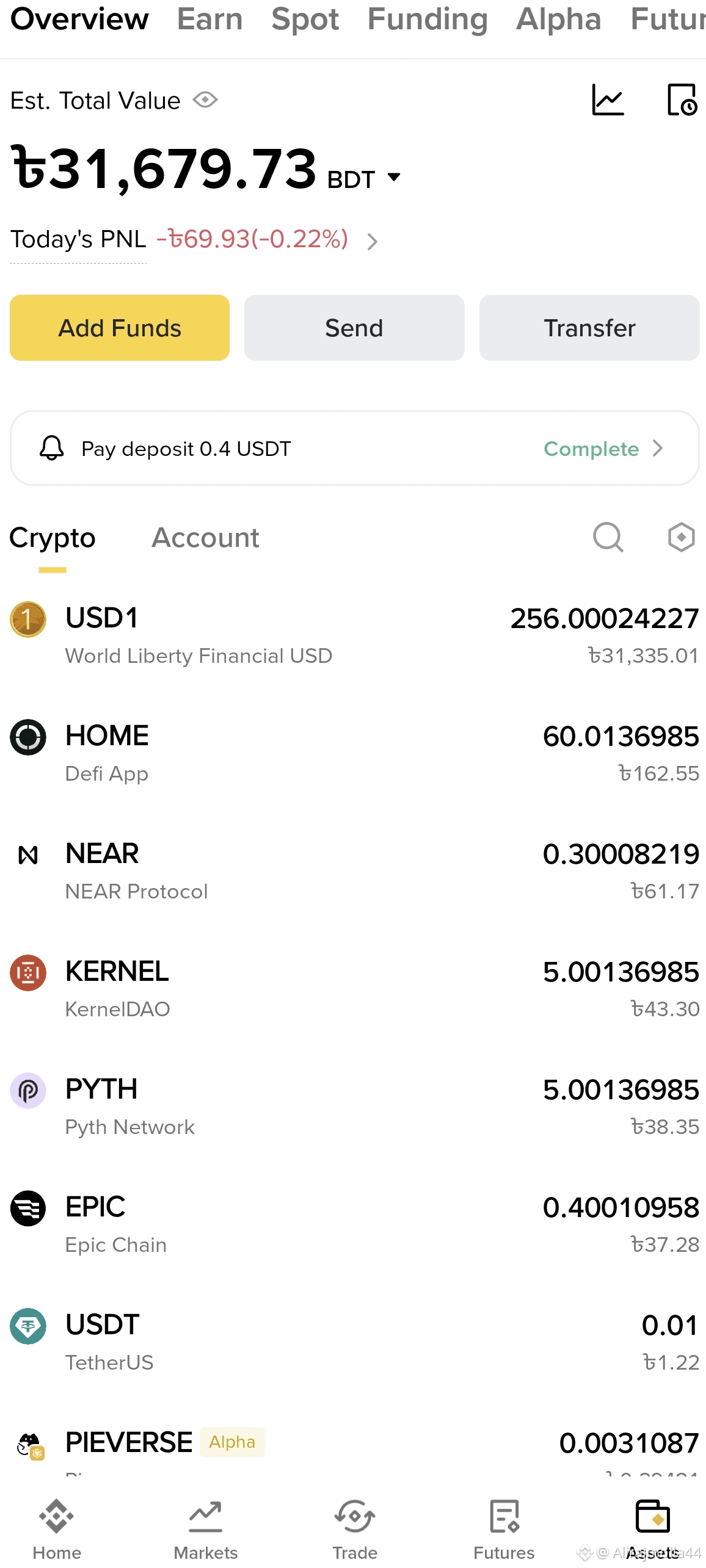Switch to the Earn tab
The height and width of the screenshot is (1568, 706).
click(x=209, y=19)
